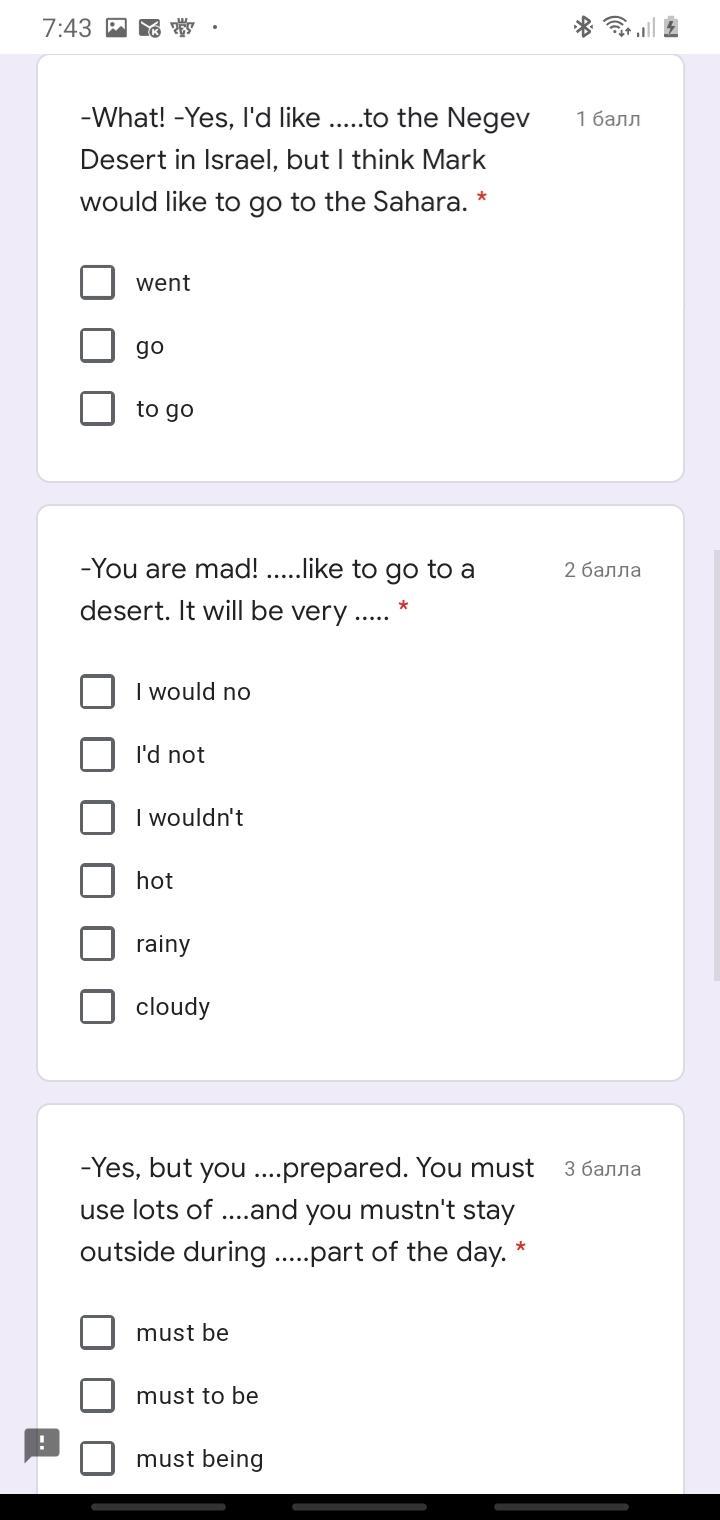Image resolution: width=720 pixels, height=1520 pixels.
Task: Check the 'cloudy' answer box
Action: click(97, 1006)
